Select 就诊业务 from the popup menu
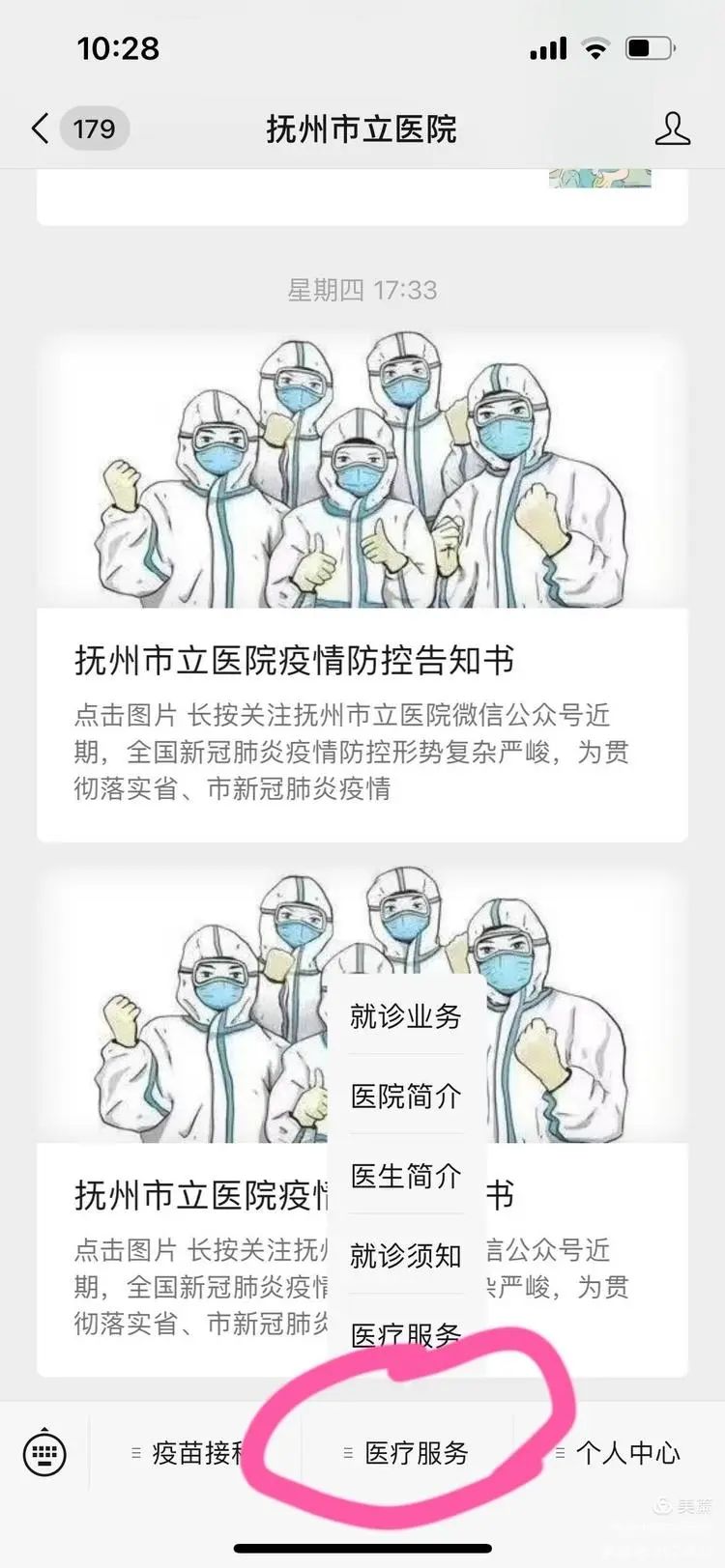725x1568 pixels. (406, 1015)
